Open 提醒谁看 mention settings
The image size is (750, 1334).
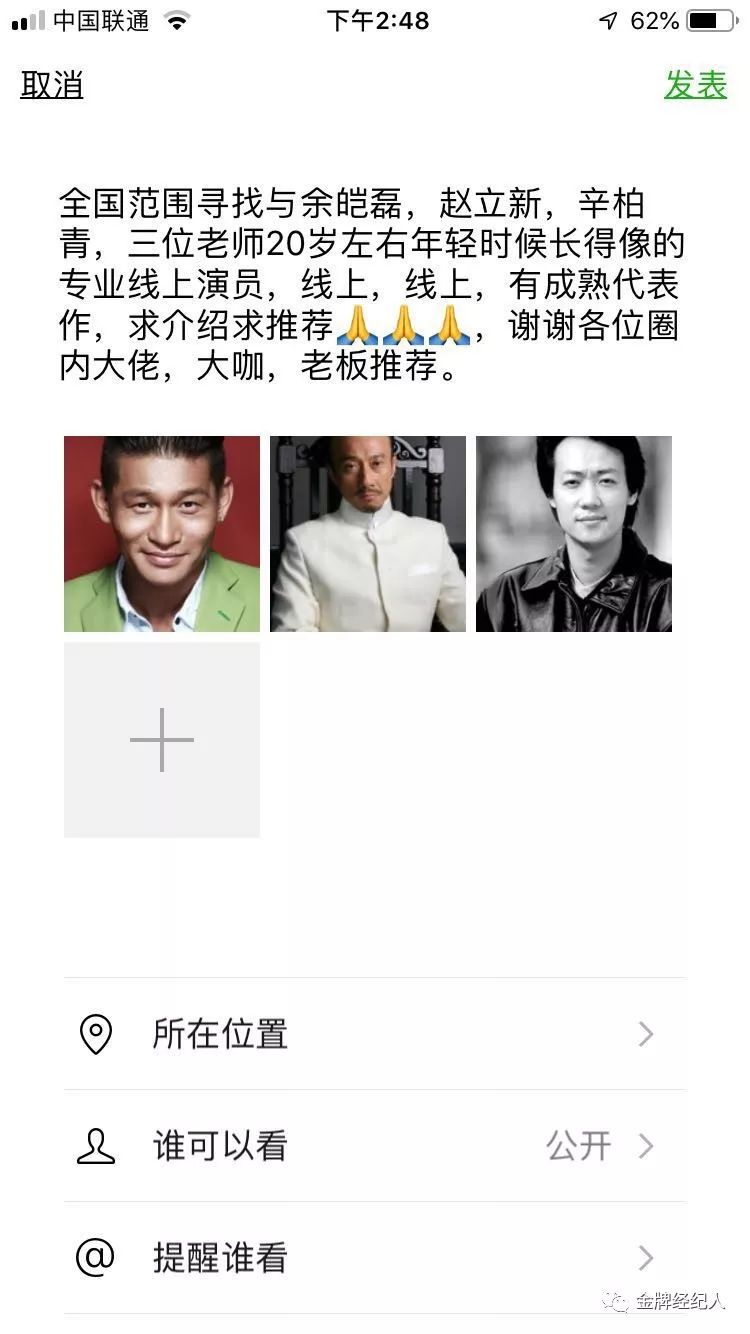pos(374,1258)
